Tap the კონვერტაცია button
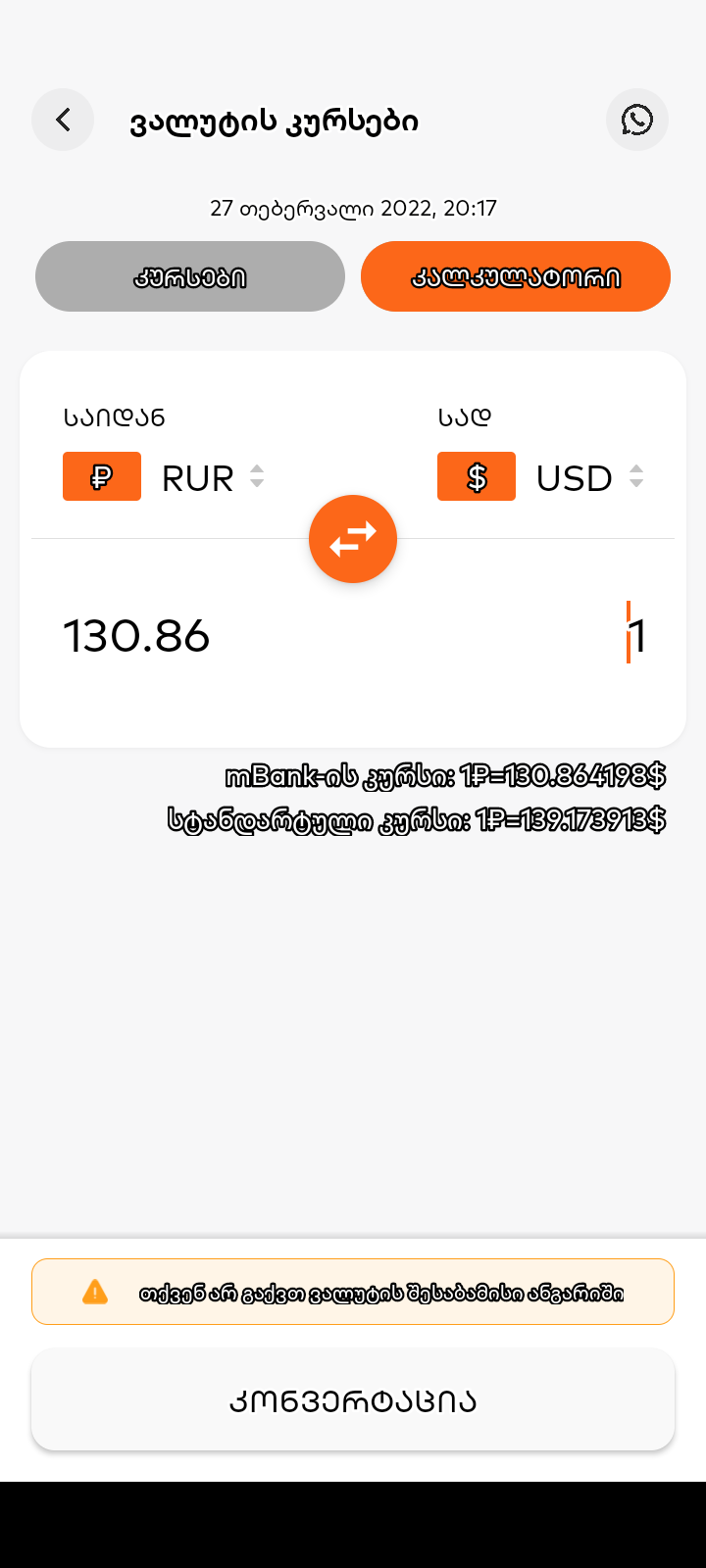The height and width of the screenshot is (1568, 706). [353, 1400]
